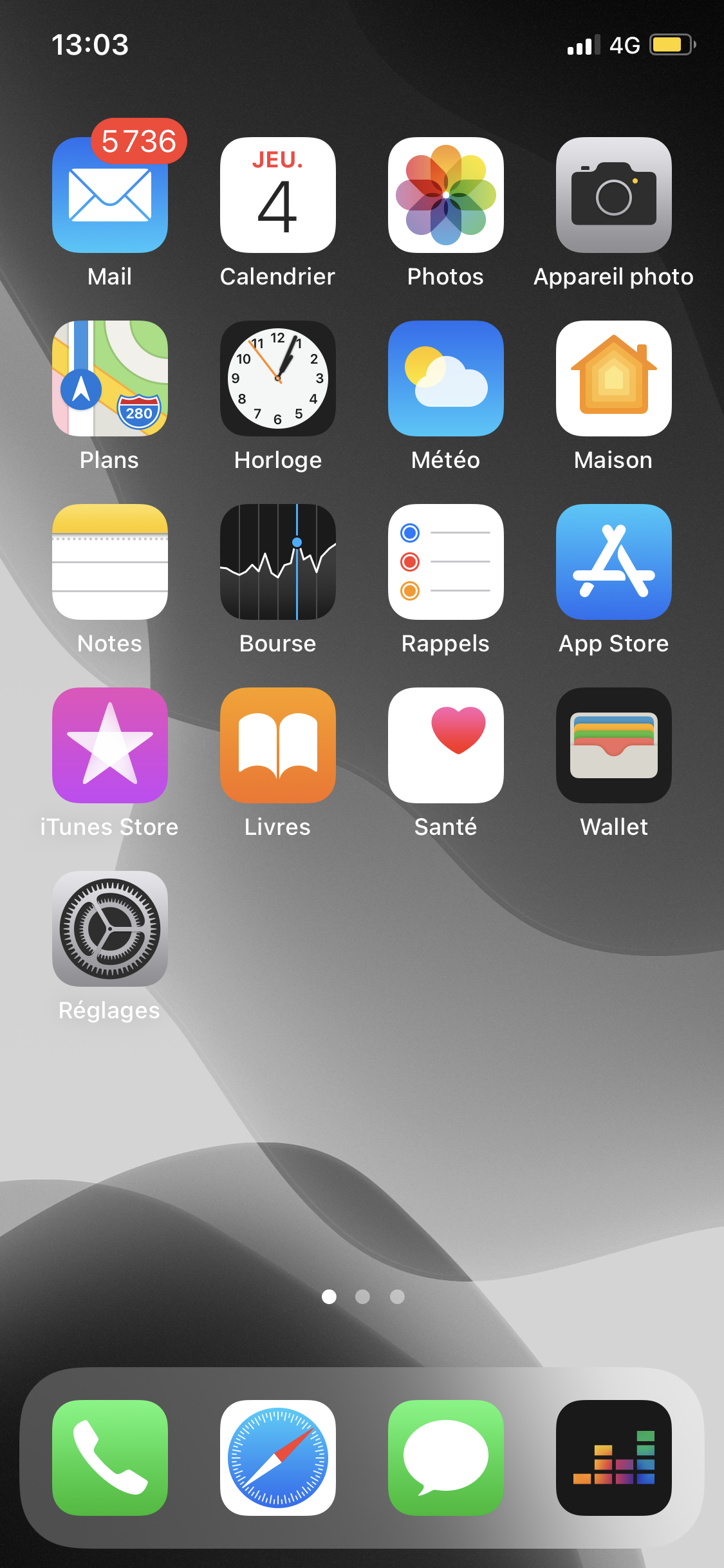Image resolution: width=724 pixels, height=1568 pixels.
Task: Open the Maison home app
Action: point(614,378)
